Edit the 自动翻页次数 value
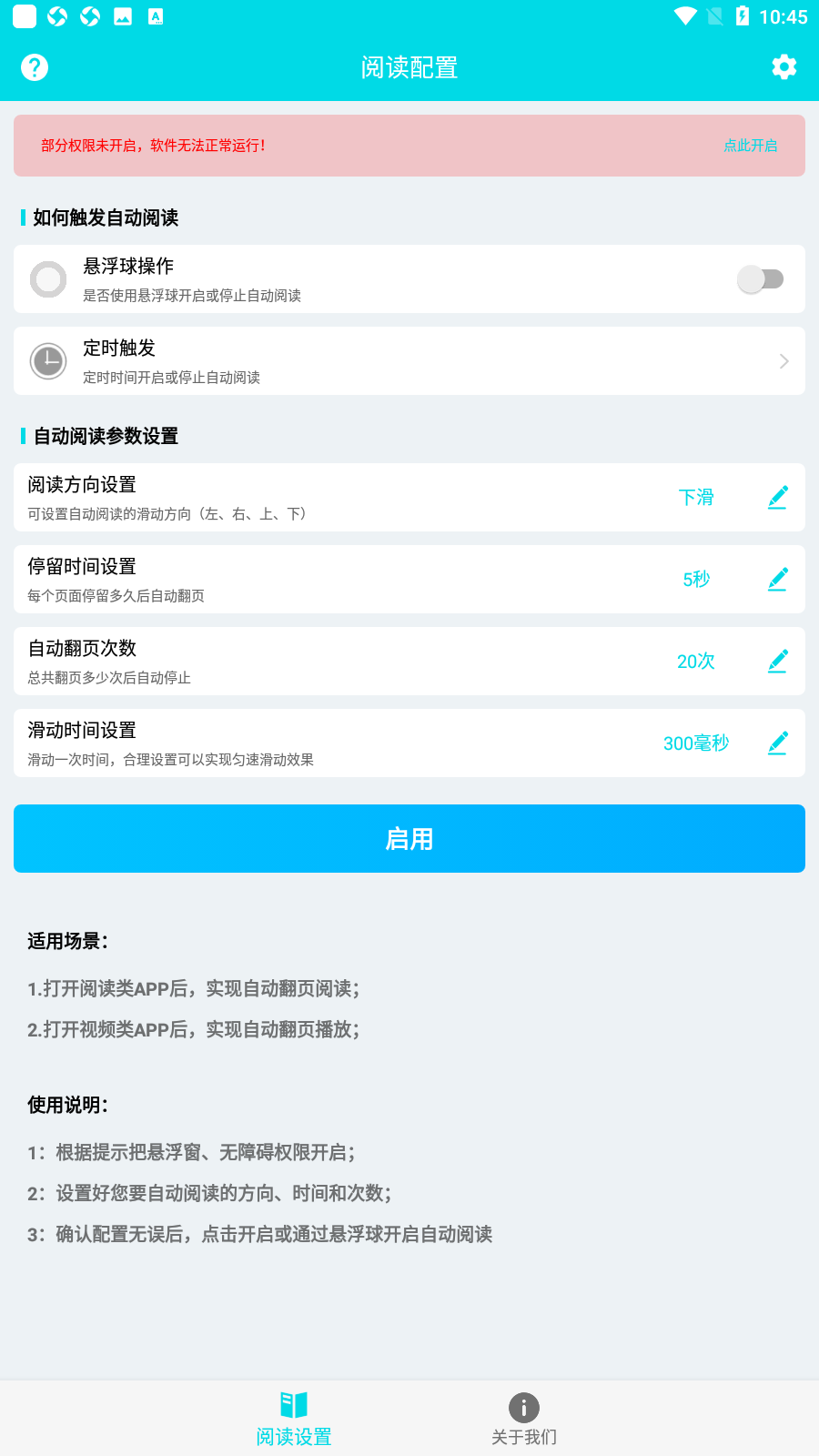Viewport: 819px width, 1456px height. (777, 662)
